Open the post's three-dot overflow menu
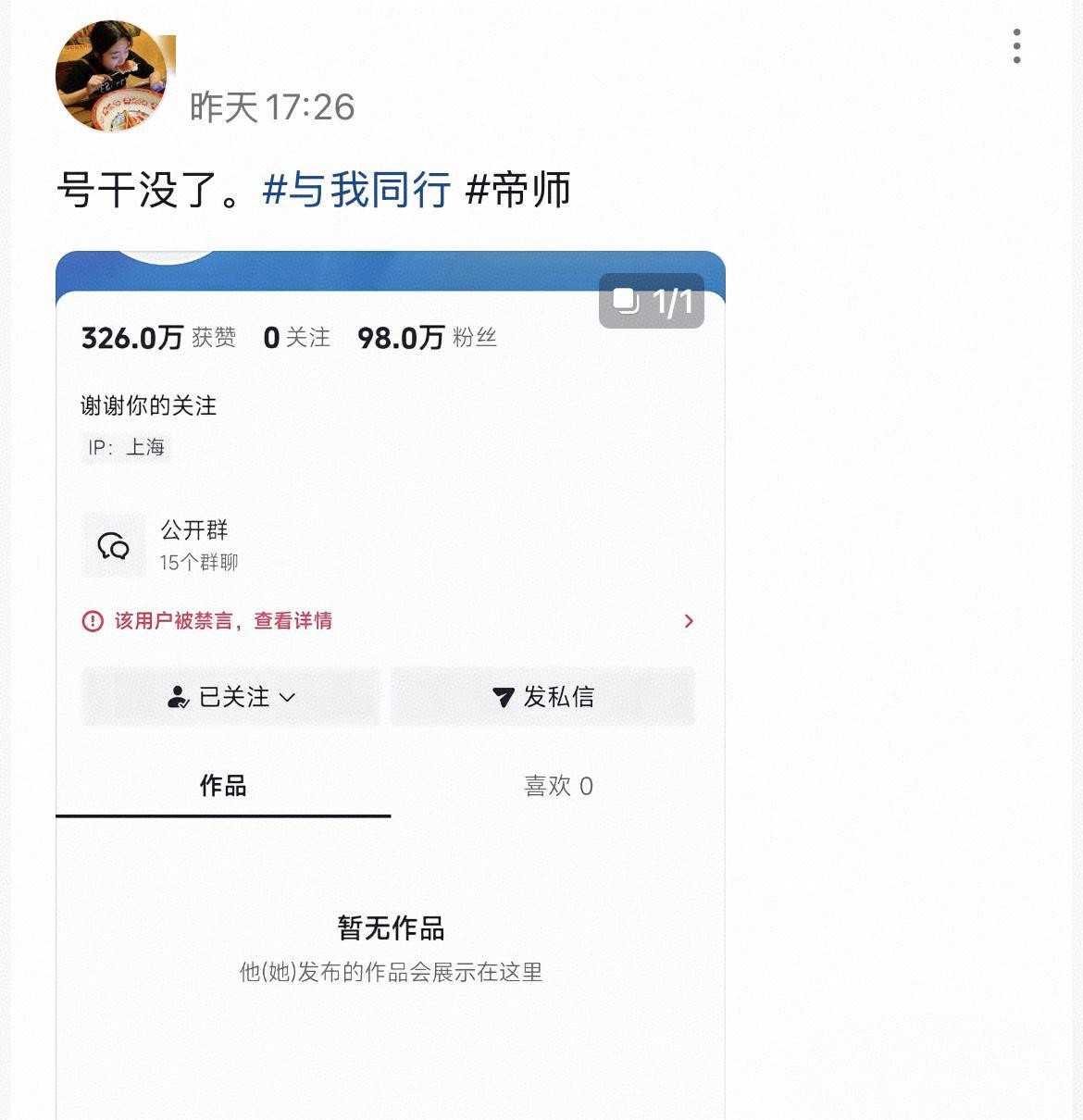This screenshot has height=1120, width=1083. pyautogui.click(x=1016, y=46)
